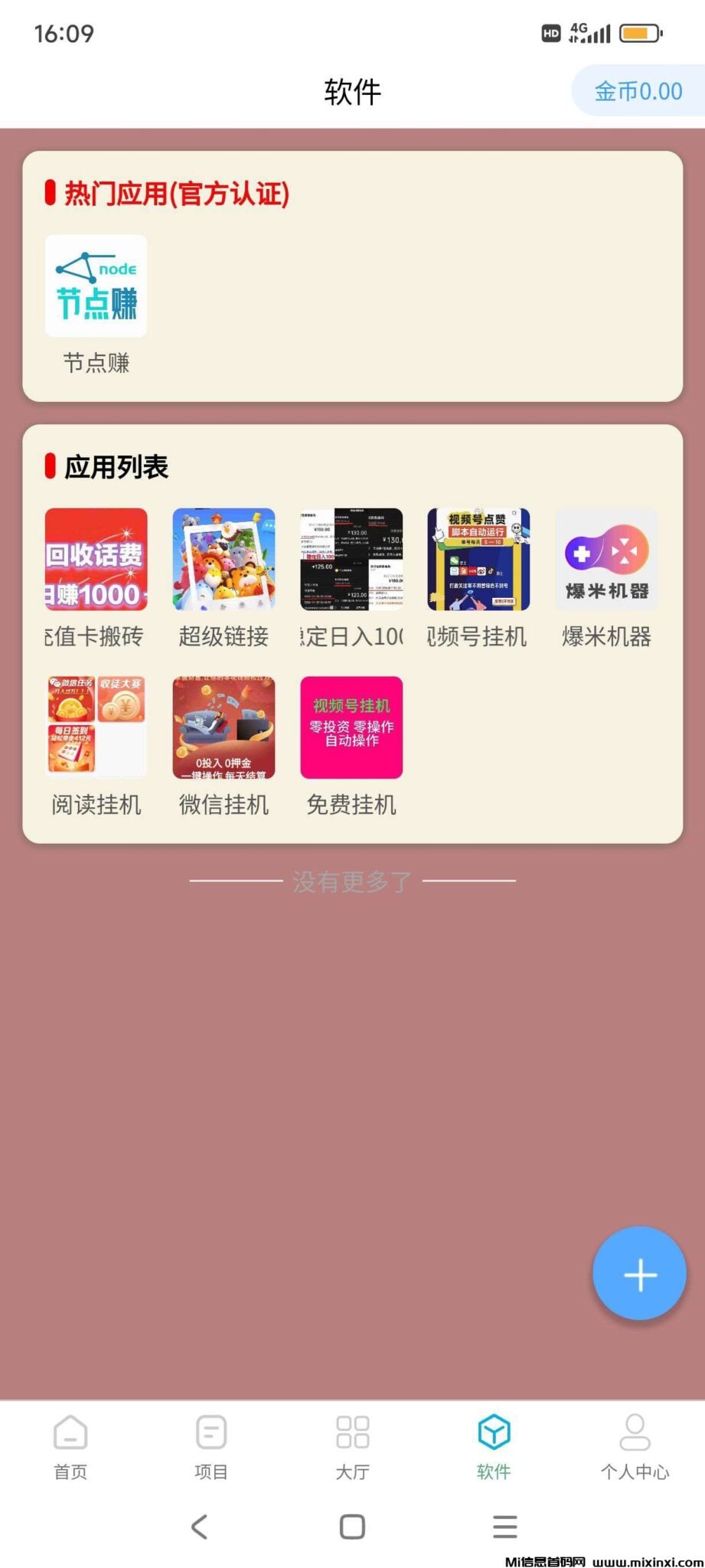
Task: Open the 回收话费 recharge card tile
Action: tap(96, 560)
